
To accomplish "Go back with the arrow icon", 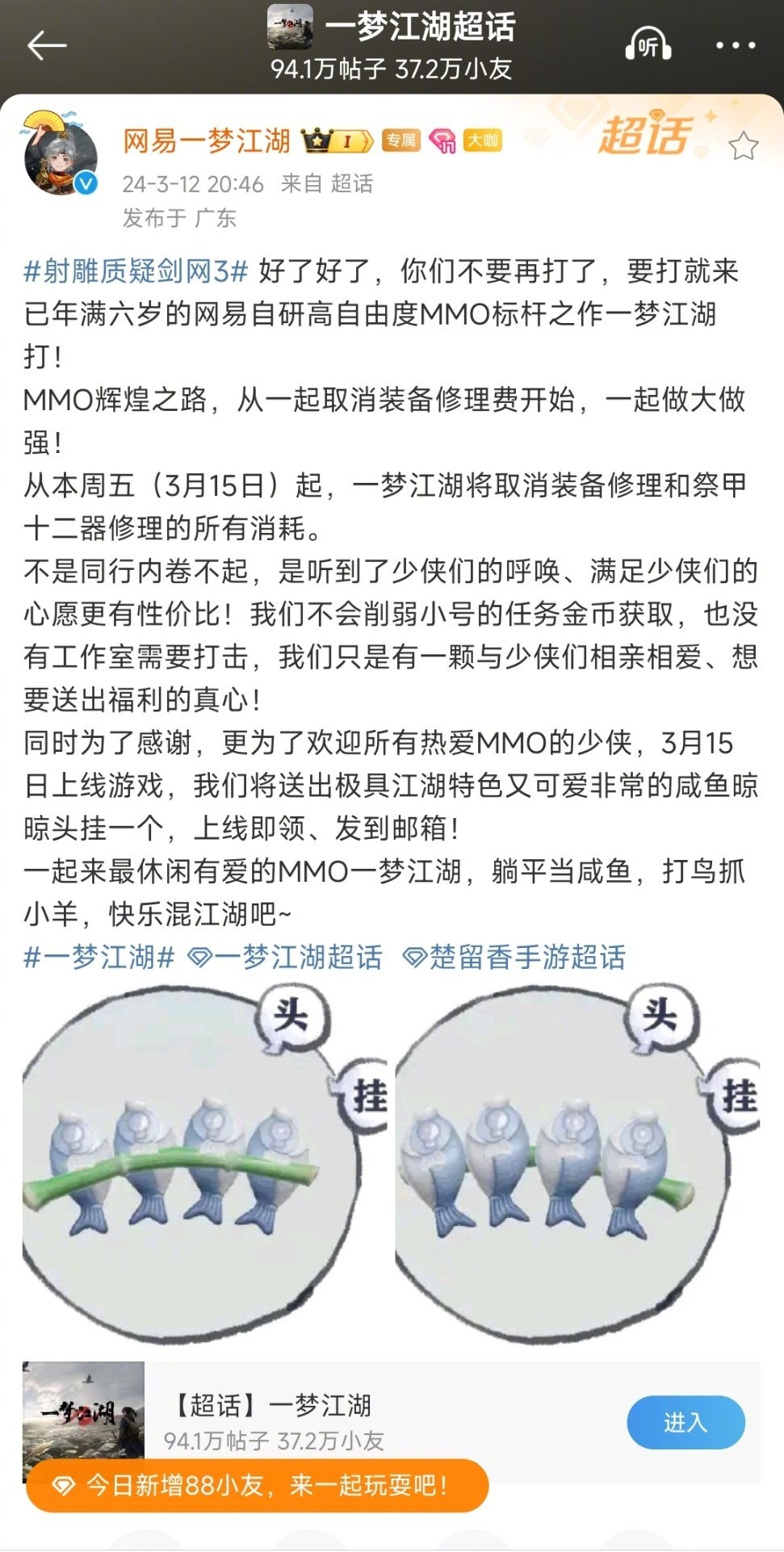I will pos(46,46).
